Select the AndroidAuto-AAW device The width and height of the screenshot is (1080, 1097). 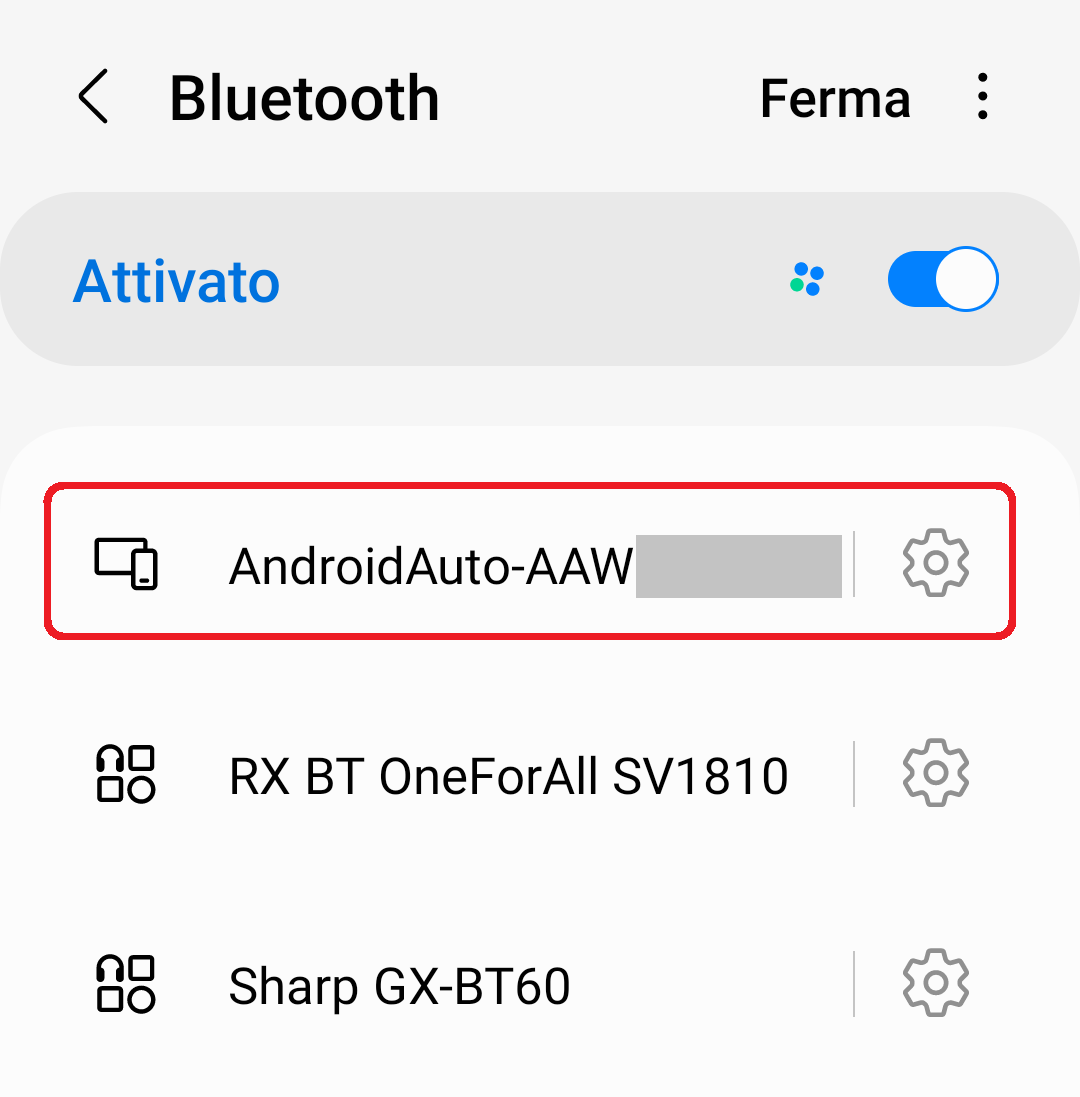point(430,566)
